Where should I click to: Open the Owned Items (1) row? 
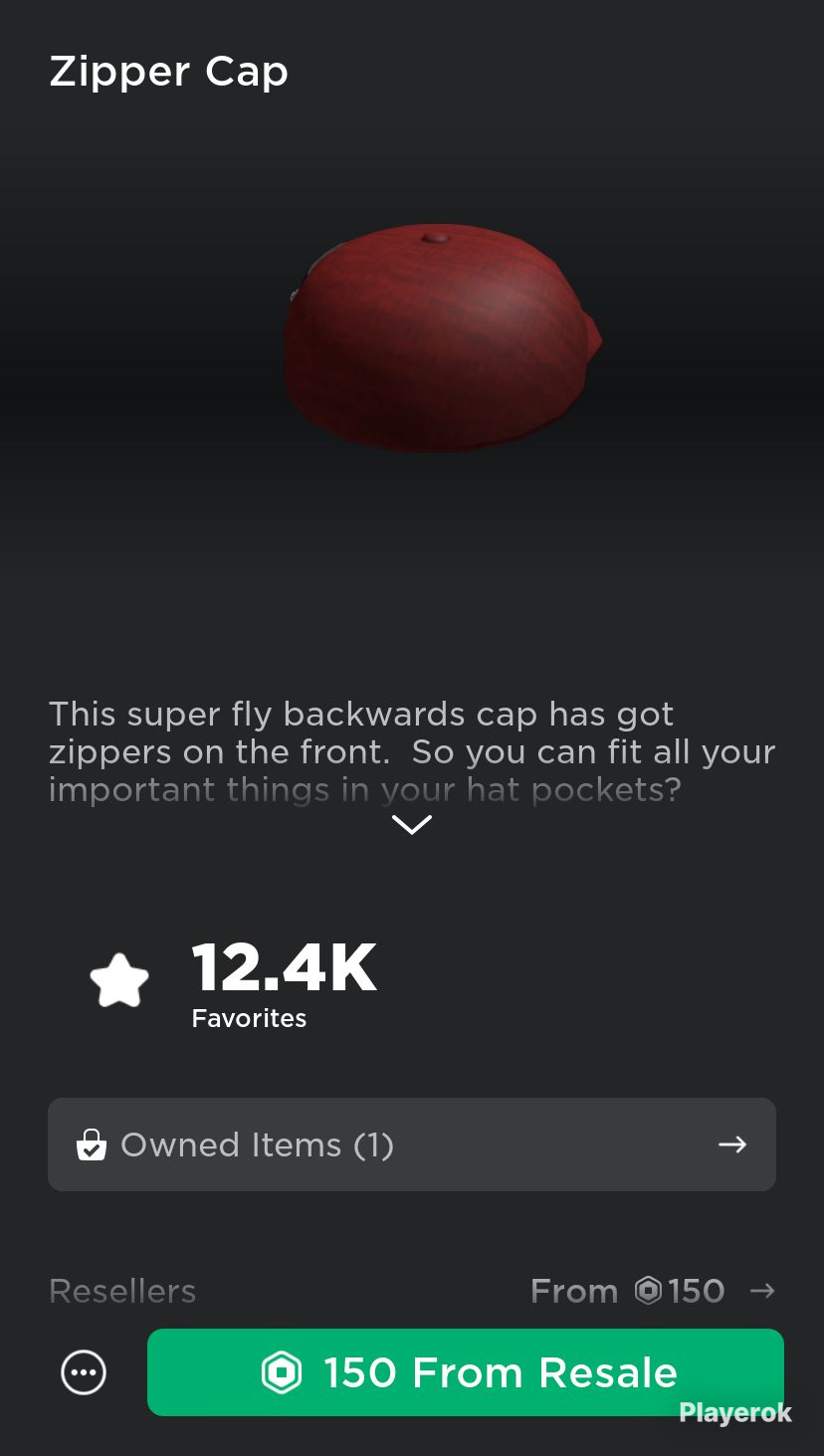[x=412, y=1144]
